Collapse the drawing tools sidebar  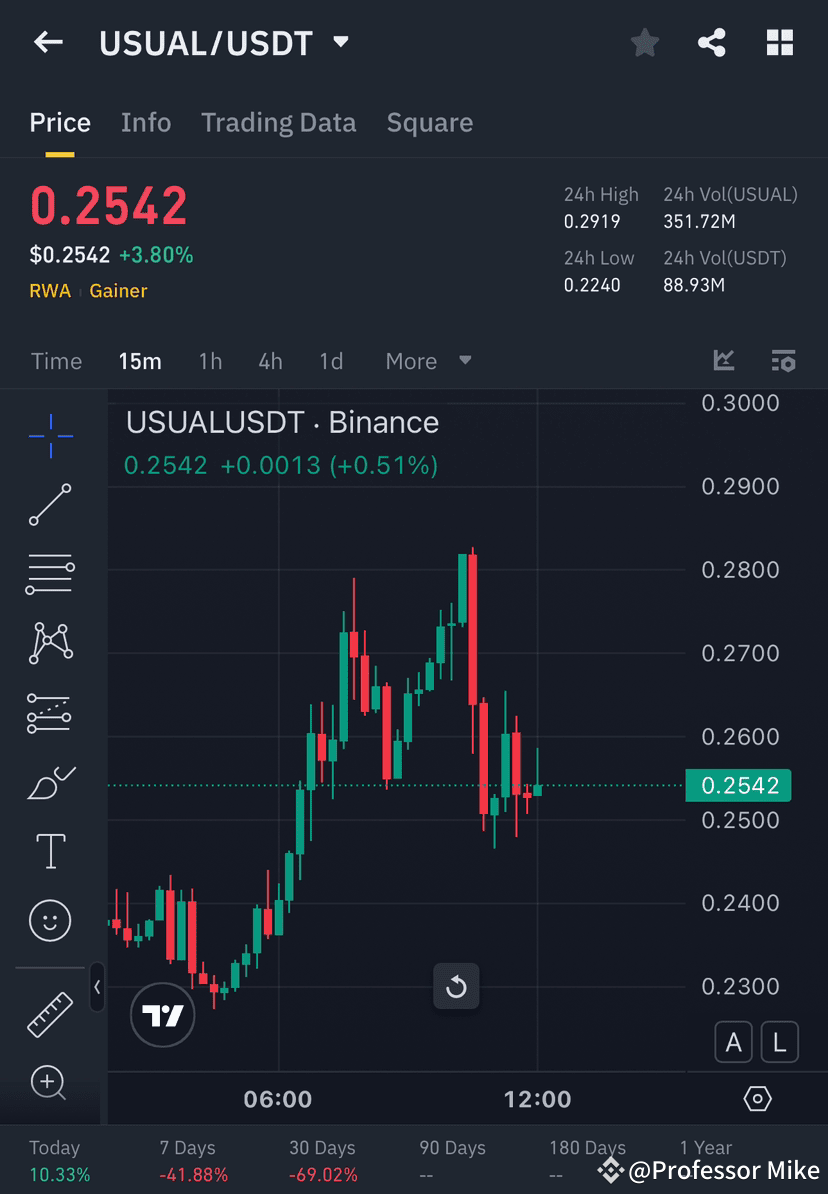pos(97,988)
